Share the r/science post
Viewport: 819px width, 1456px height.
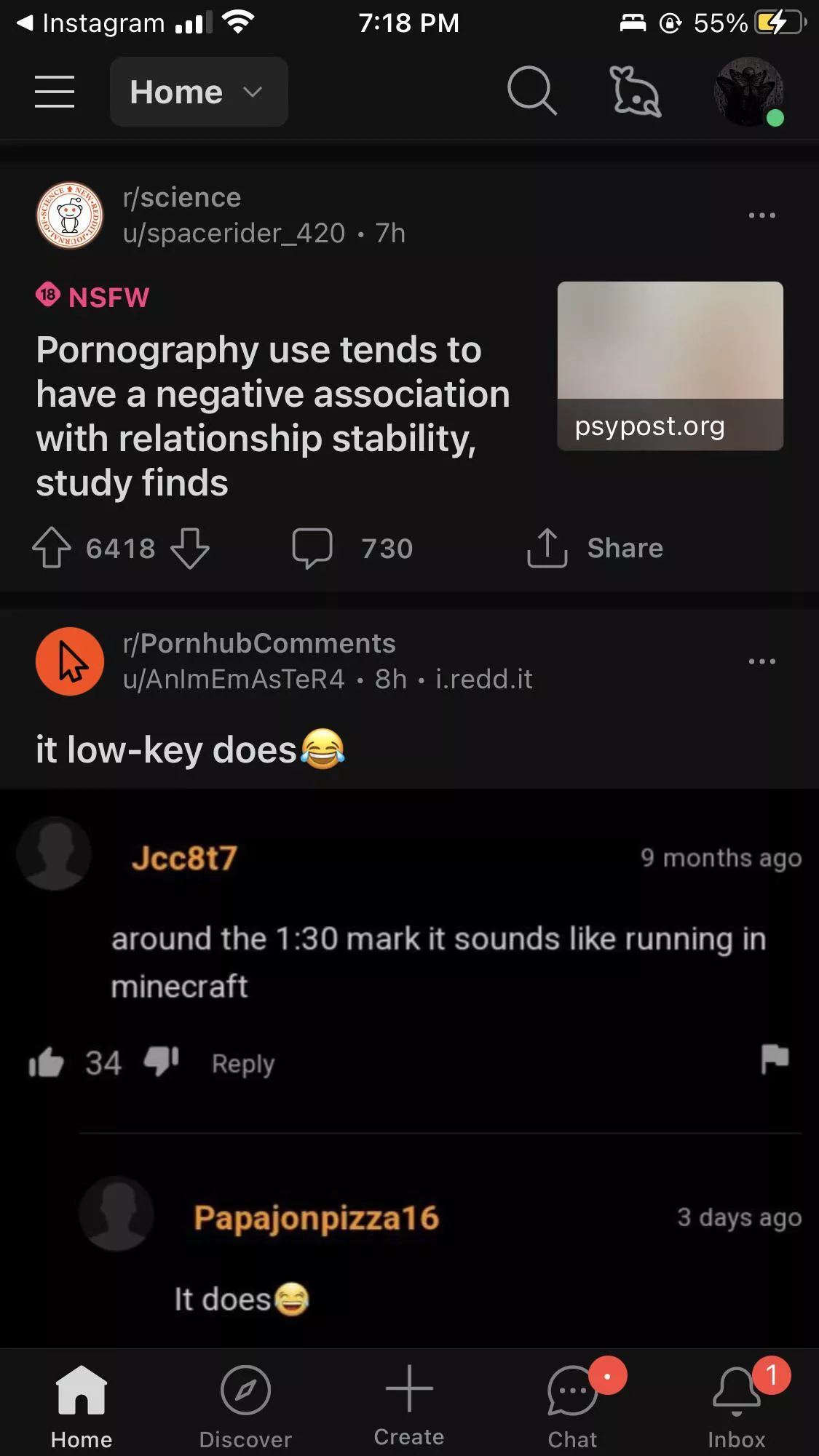595,548
